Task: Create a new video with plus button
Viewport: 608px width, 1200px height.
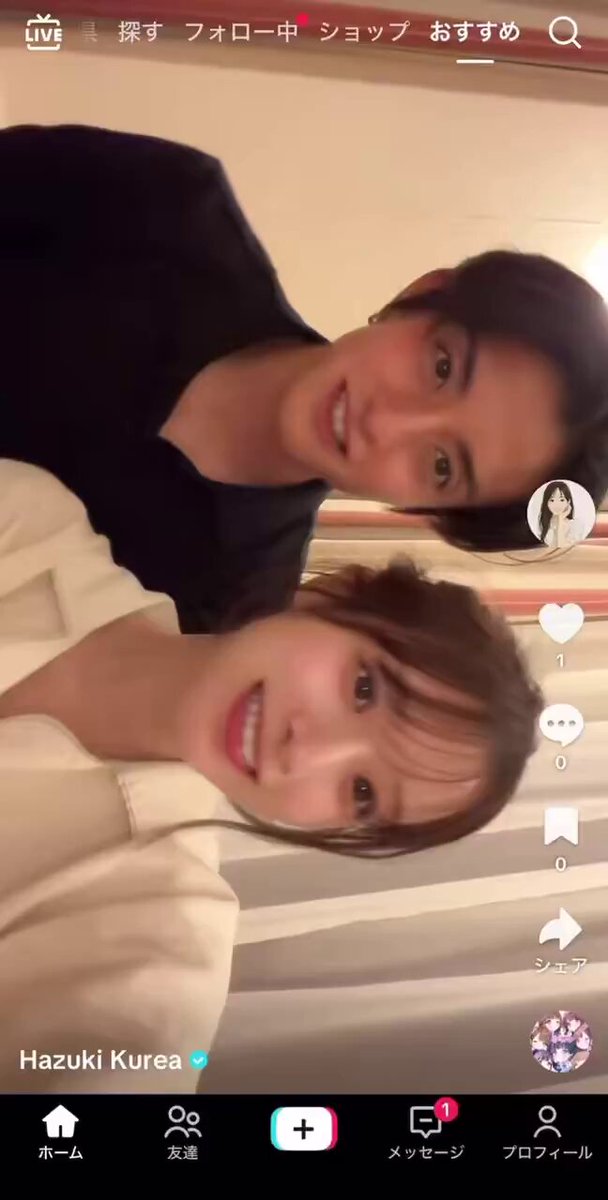Action: [x=304, y=1130]
